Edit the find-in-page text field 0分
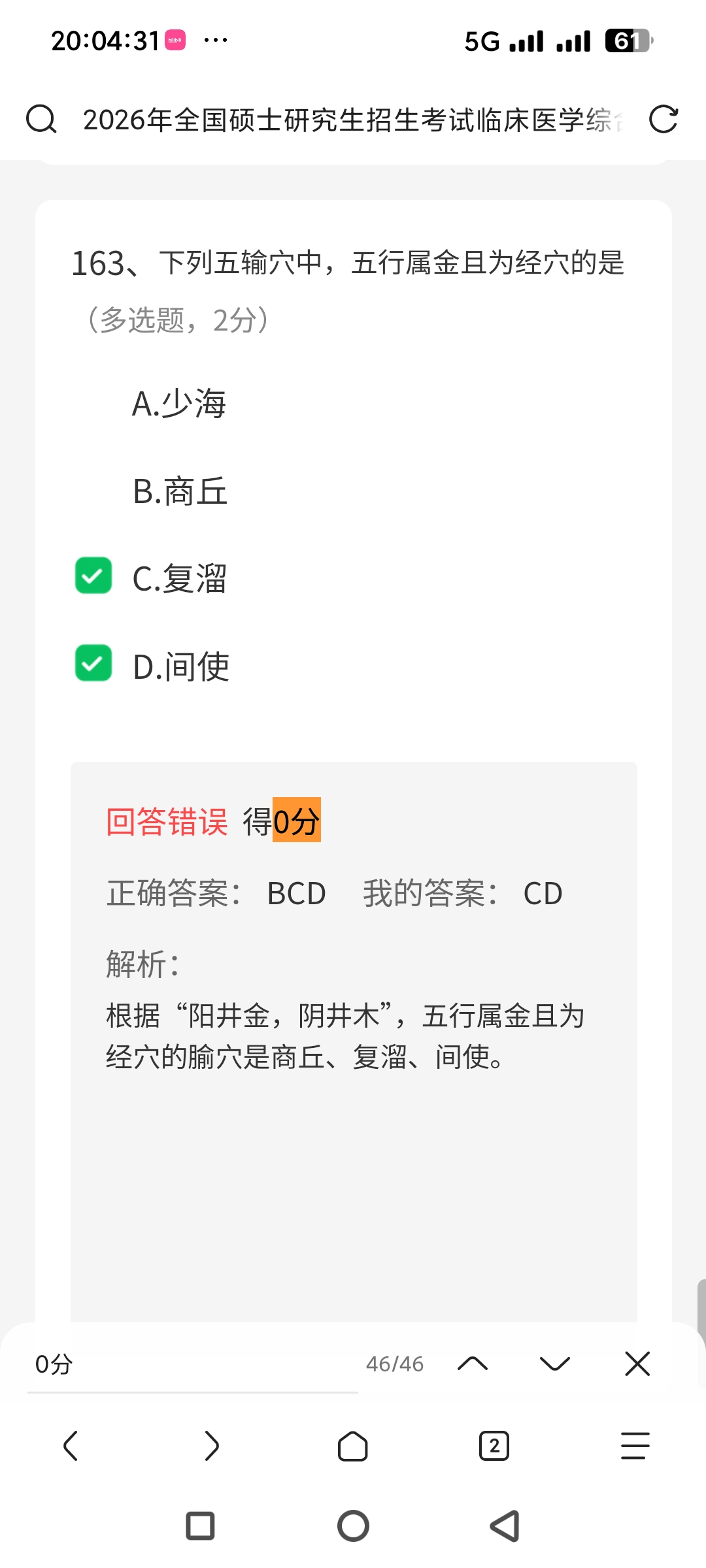The height and width of the screenshot is (1568, 706). tap(190, 1364)
